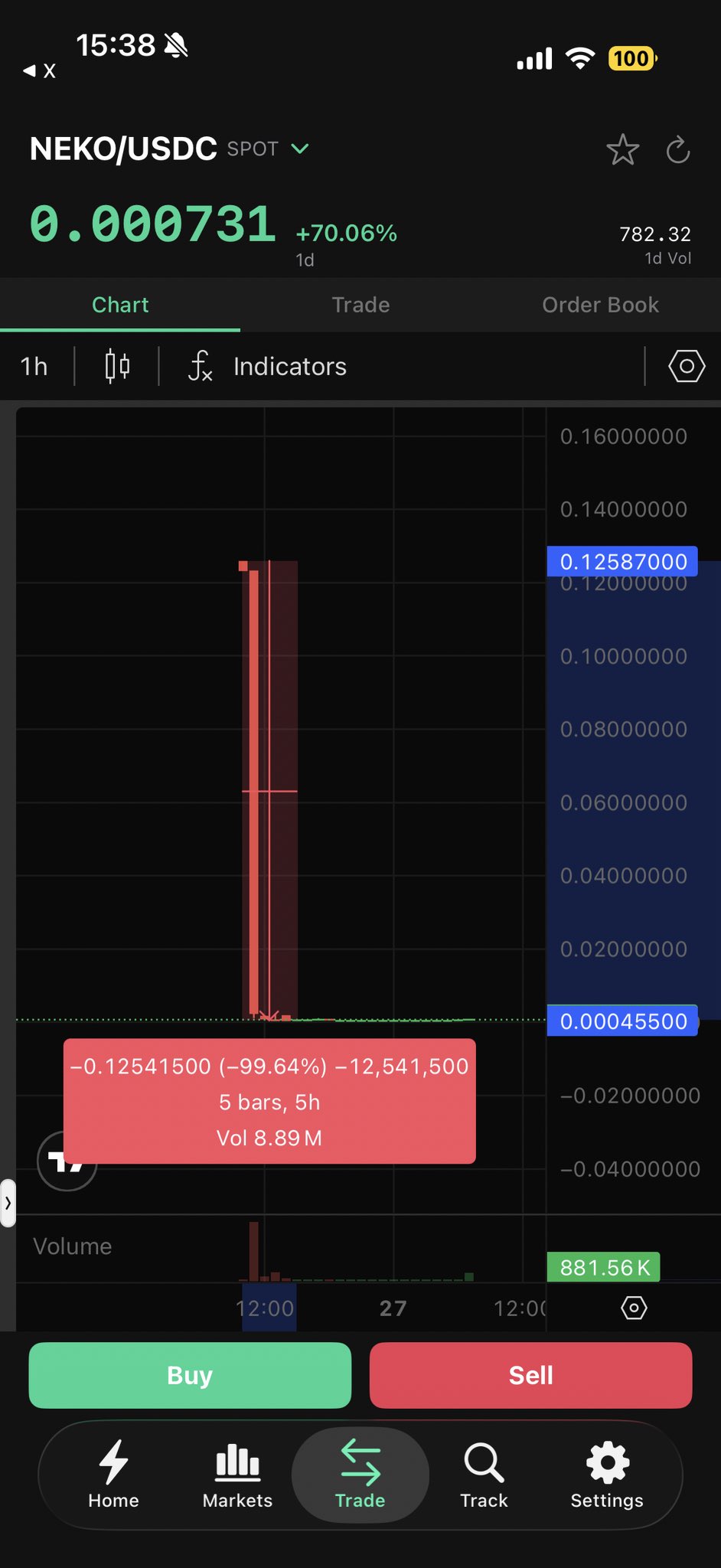
Task: Tap the green Buy button
Action: tap(190, 1375)
